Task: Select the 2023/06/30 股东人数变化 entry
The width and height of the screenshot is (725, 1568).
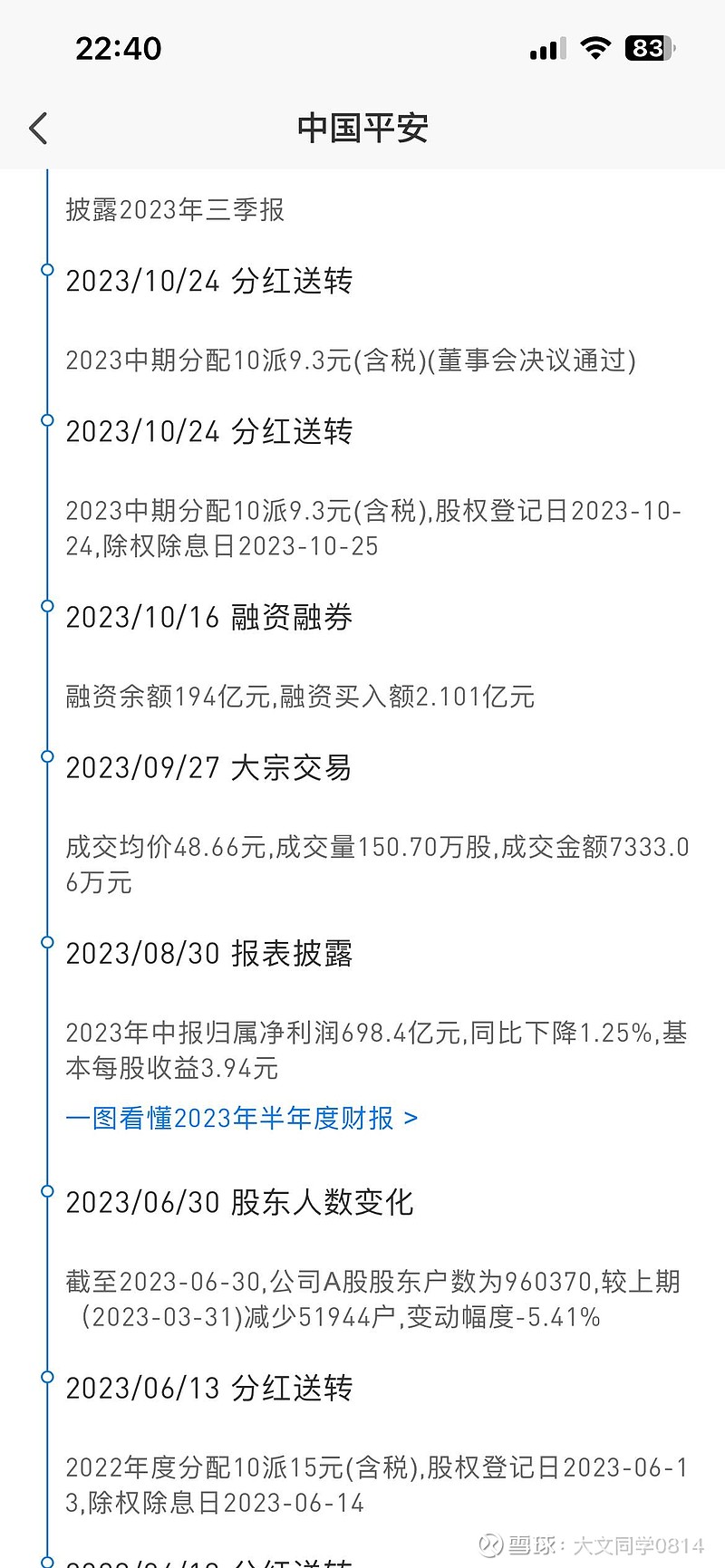Action: pyautogui.click(x=239, y=1202)
